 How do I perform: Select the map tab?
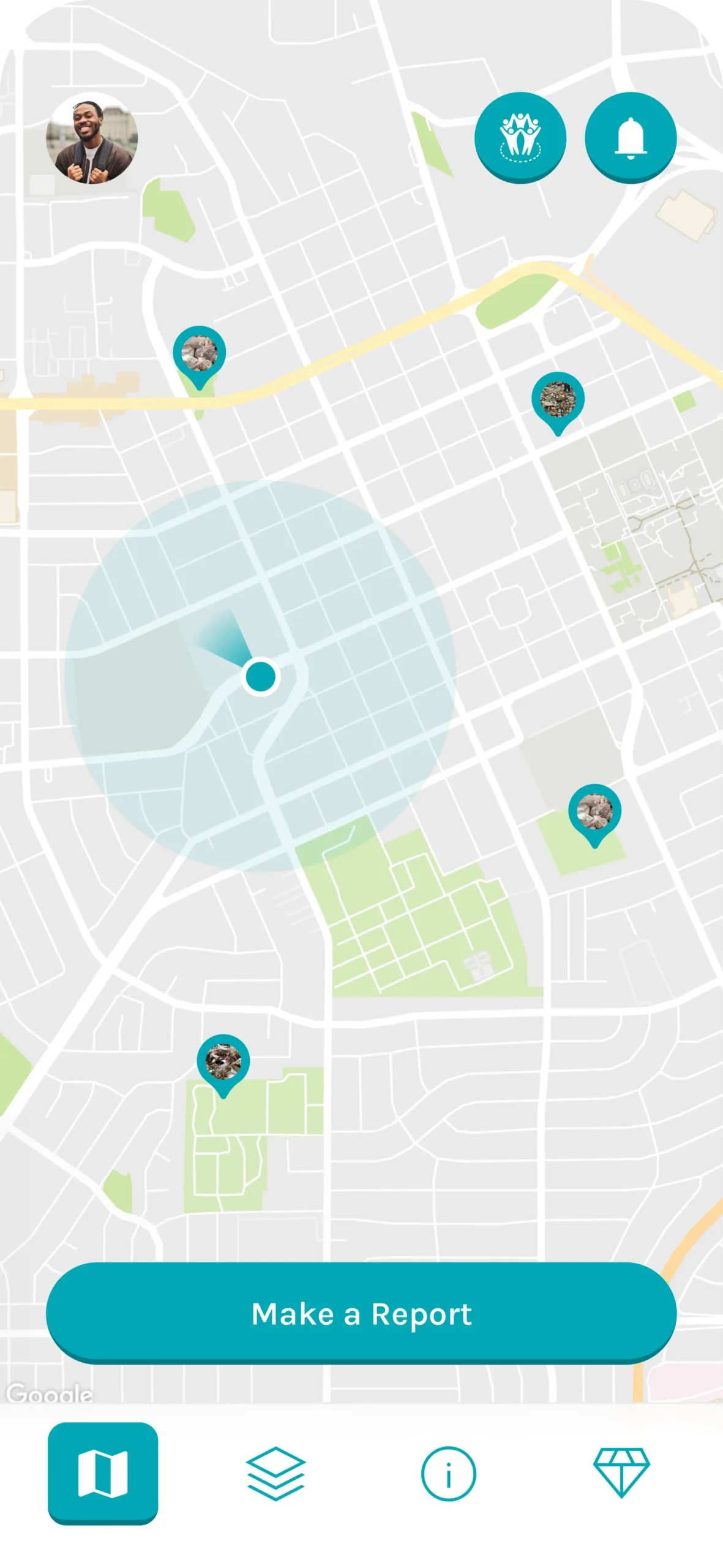(103, 1473)
